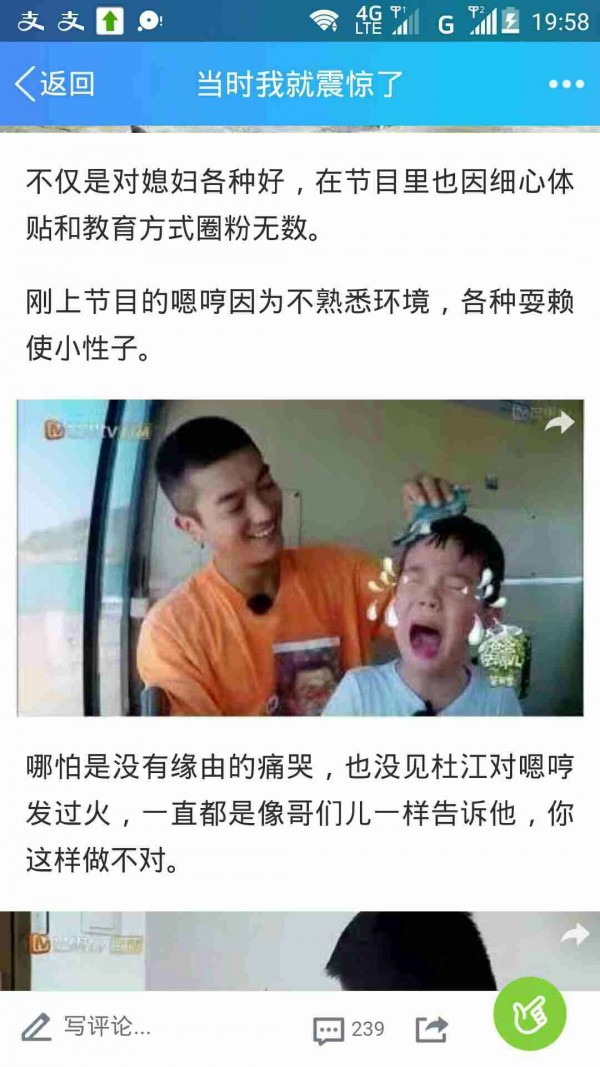This screenshot has height=1067, width=600.
Task: Open the three-dot overflow menu
Action: coord(565,85)
